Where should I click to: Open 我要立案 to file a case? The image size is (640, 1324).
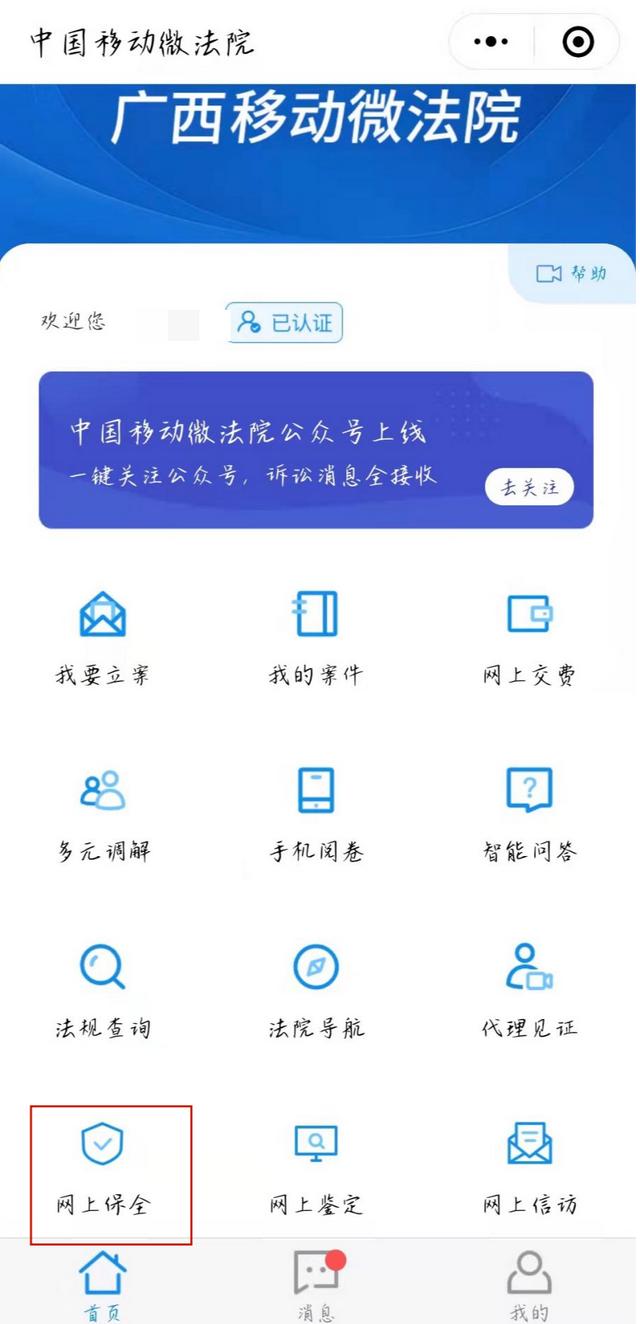[103, 637]
